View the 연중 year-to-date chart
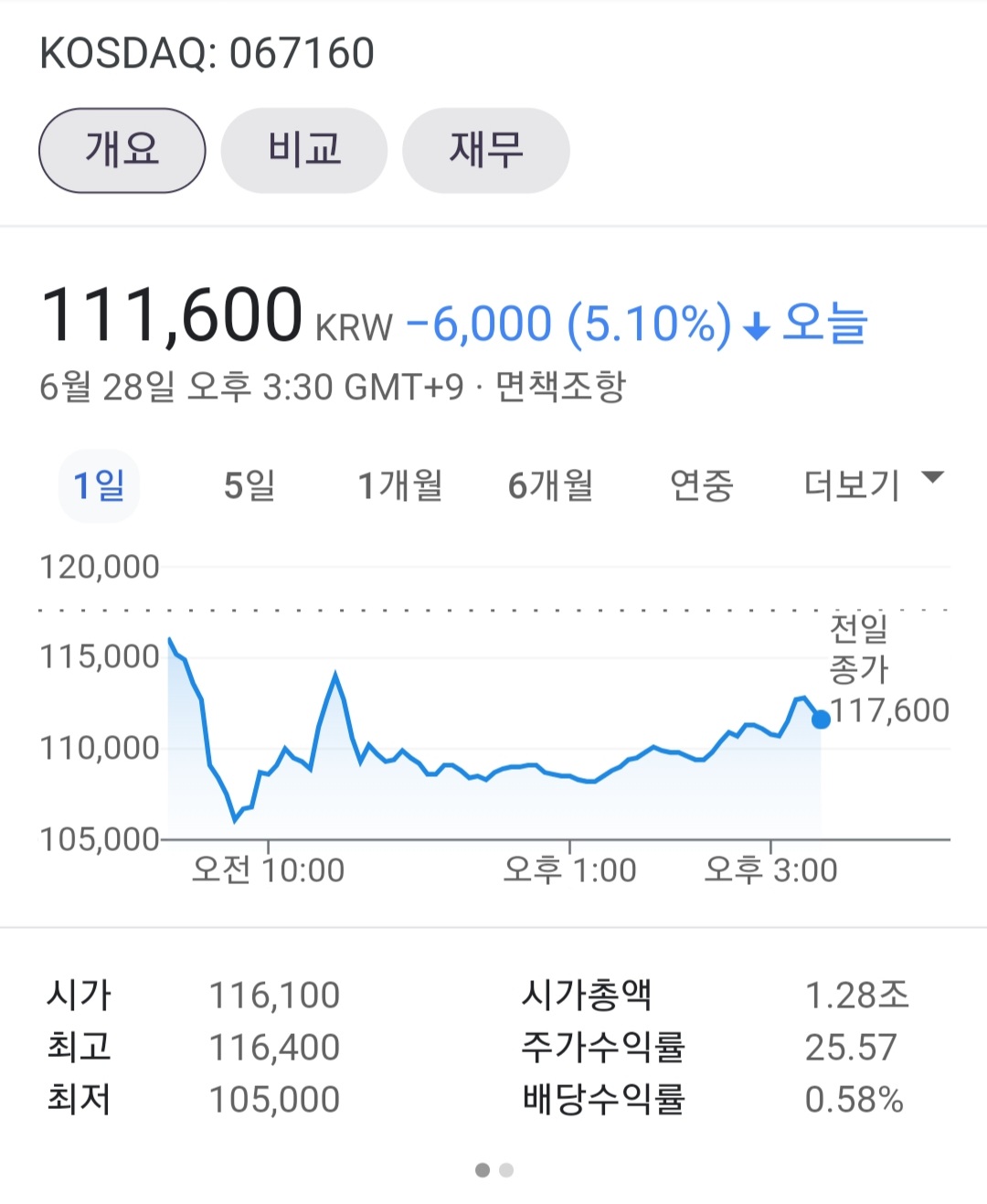 click(701, 485)
